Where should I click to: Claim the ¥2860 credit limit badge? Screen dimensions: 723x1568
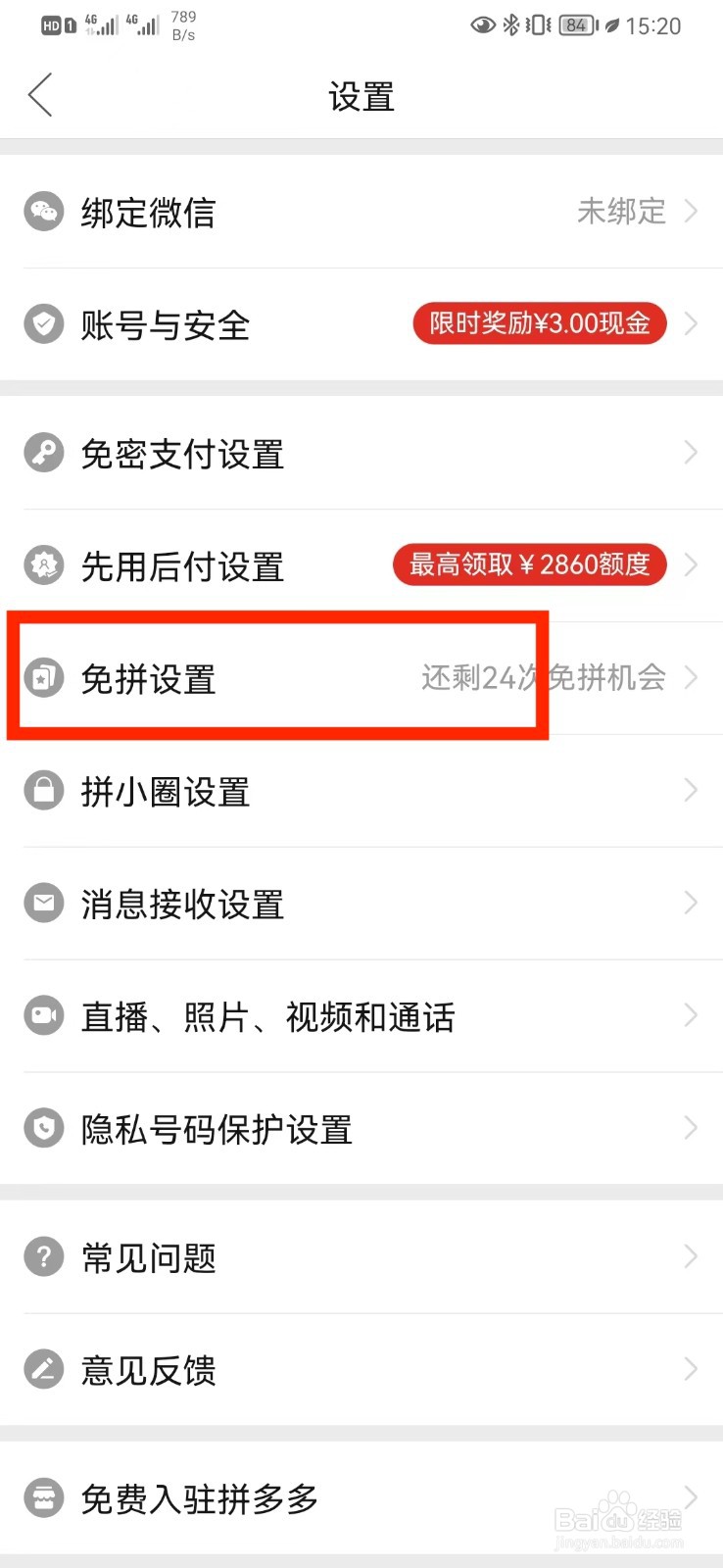click(529, 565)
